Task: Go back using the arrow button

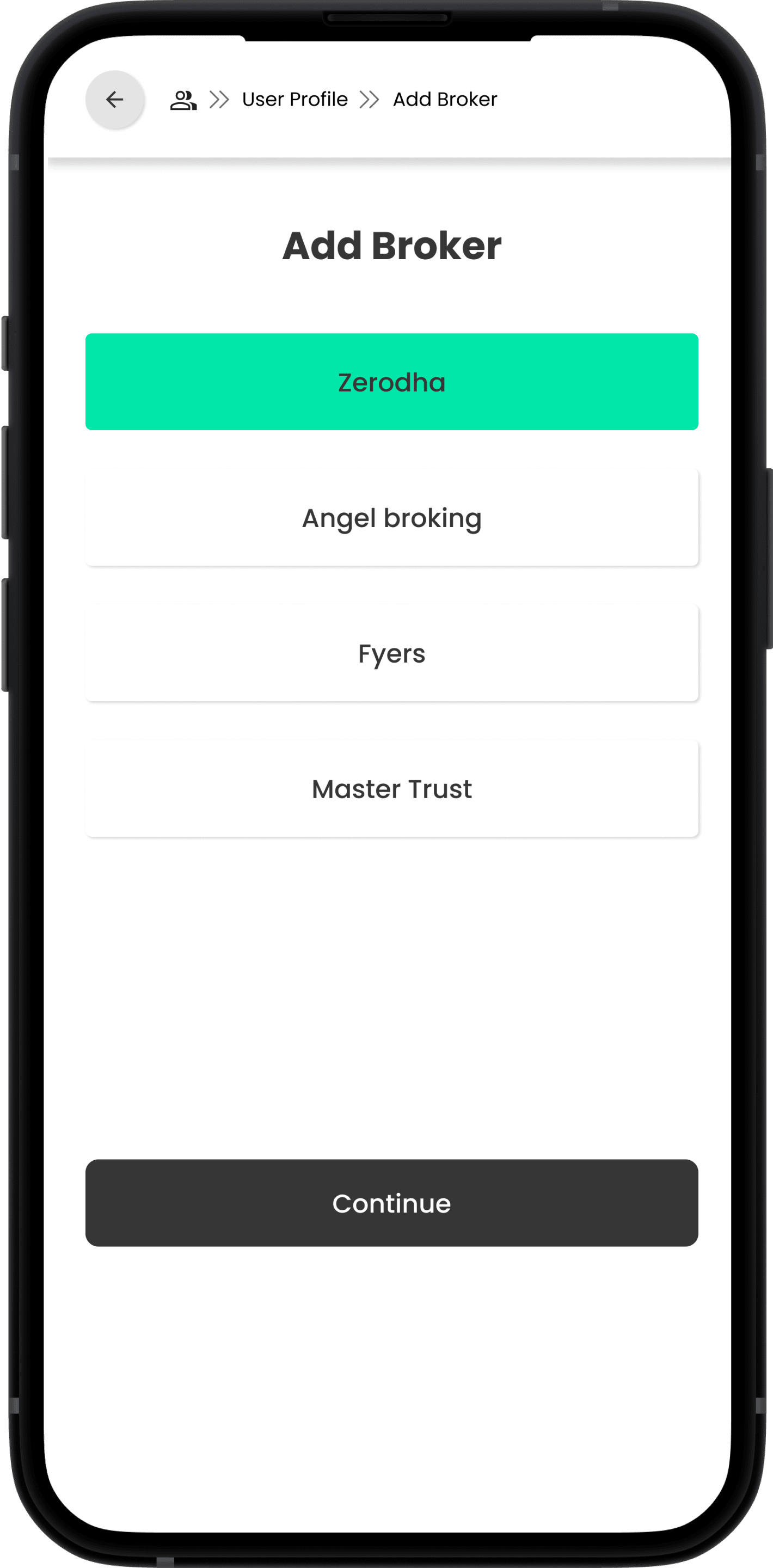Action: click(x=114, y=99)
